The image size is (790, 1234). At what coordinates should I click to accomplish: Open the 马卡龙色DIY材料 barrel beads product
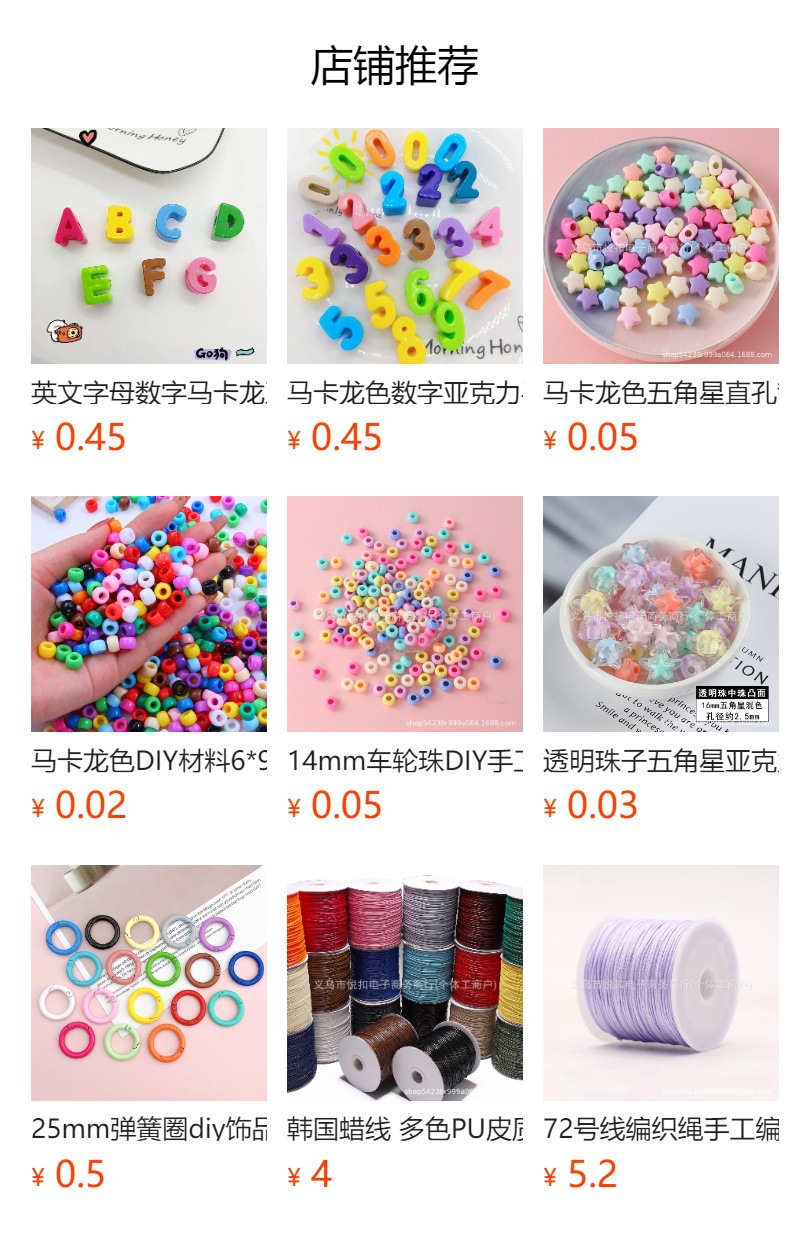coord(149,614)
